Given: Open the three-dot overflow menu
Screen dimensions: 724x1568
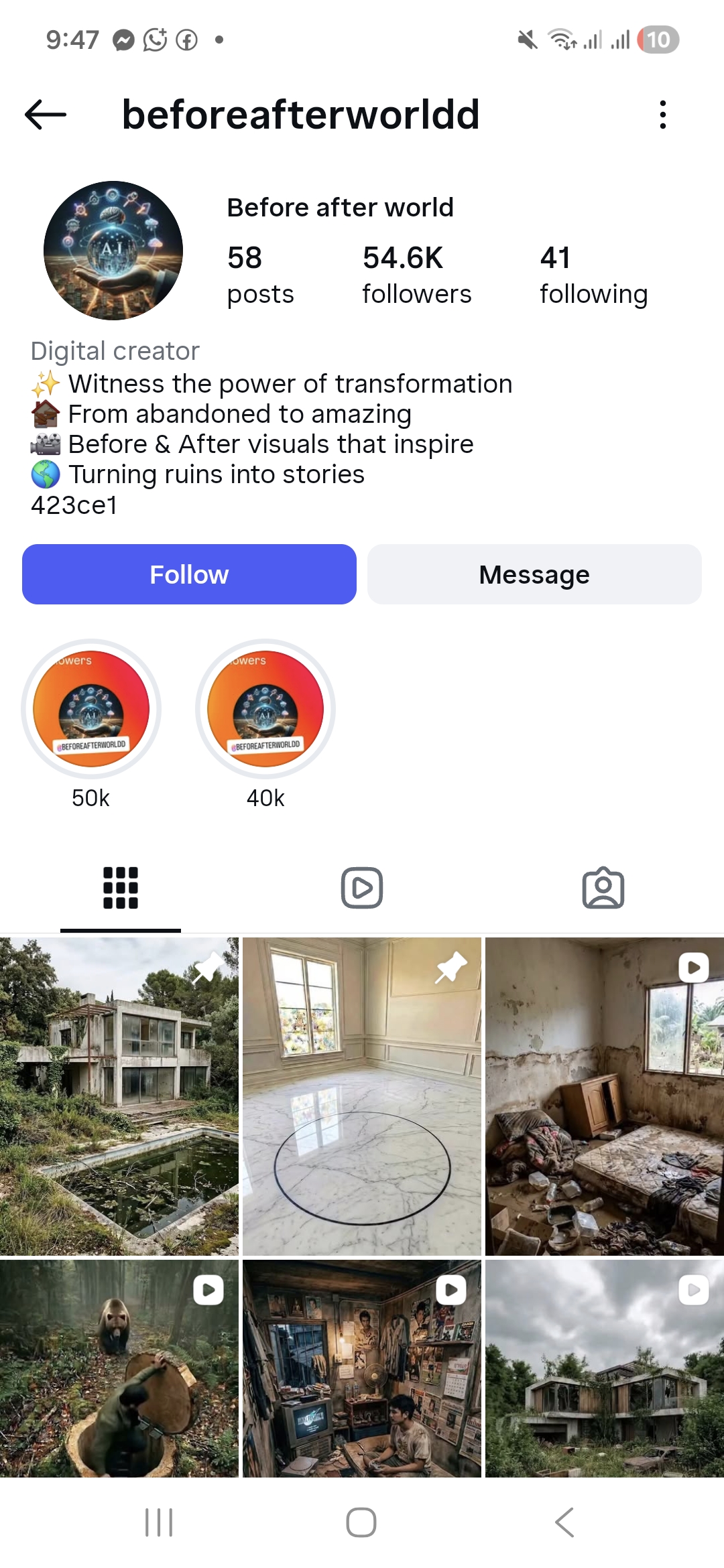Looking at the screenshot, I should pos(662,115).
